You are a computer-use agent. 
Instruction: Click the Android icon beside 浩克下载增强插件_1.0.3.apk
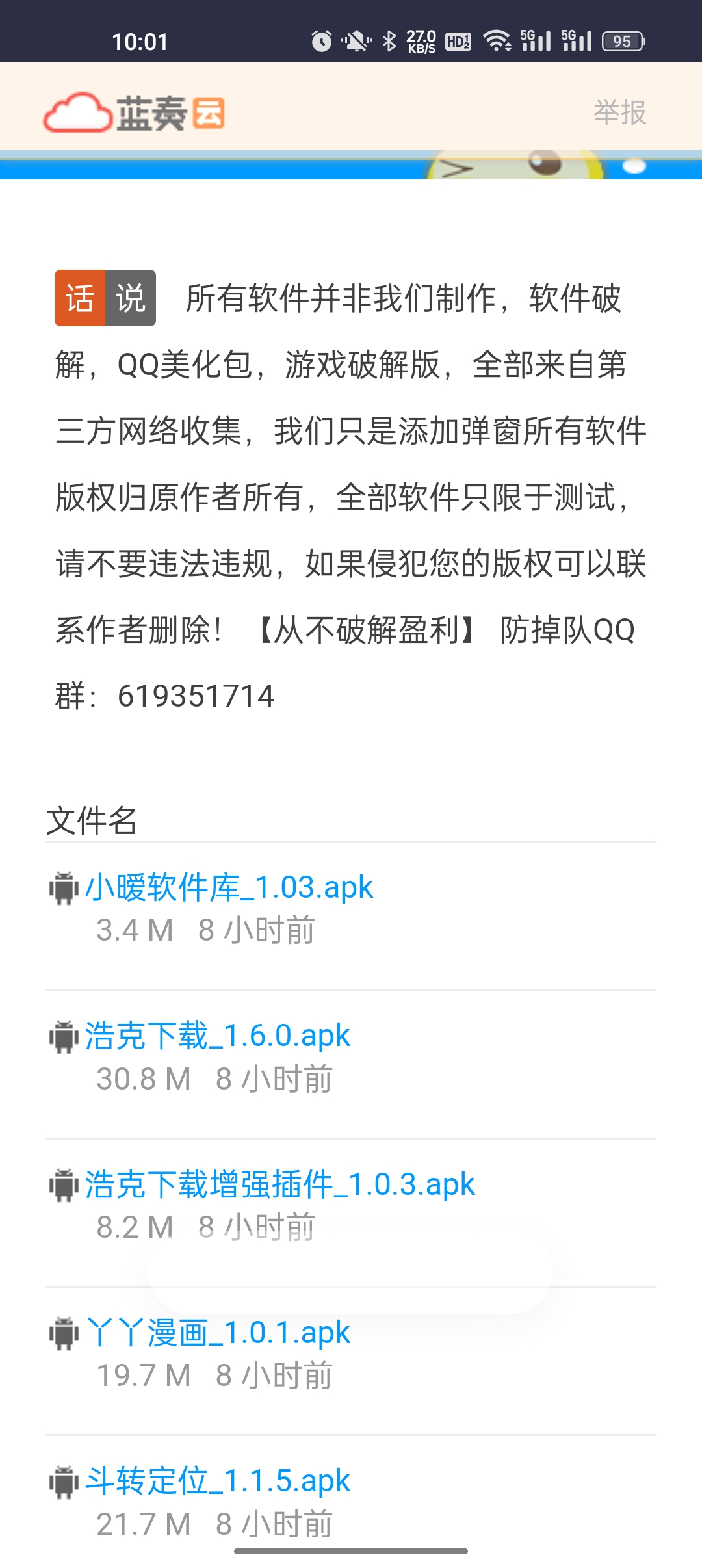tap(64, 1184)
